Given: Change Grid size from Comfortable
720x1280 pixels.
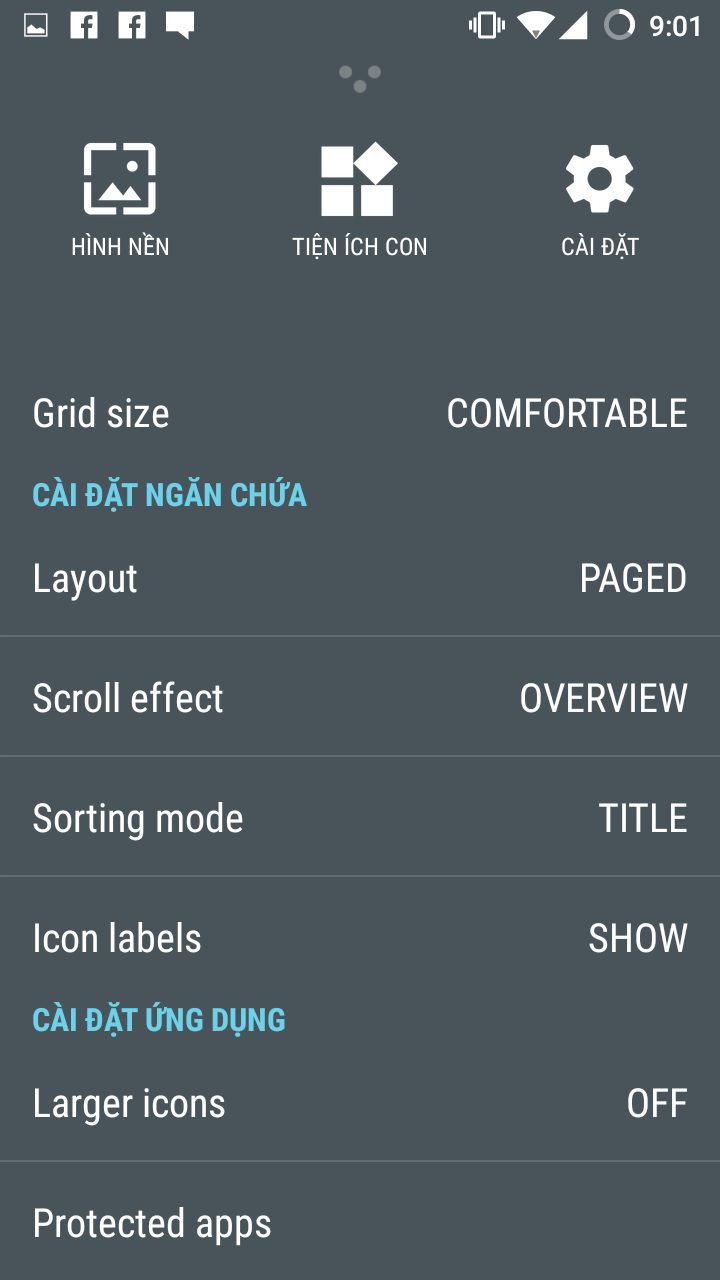Looking at the screenshot, I should pos(360,413).
